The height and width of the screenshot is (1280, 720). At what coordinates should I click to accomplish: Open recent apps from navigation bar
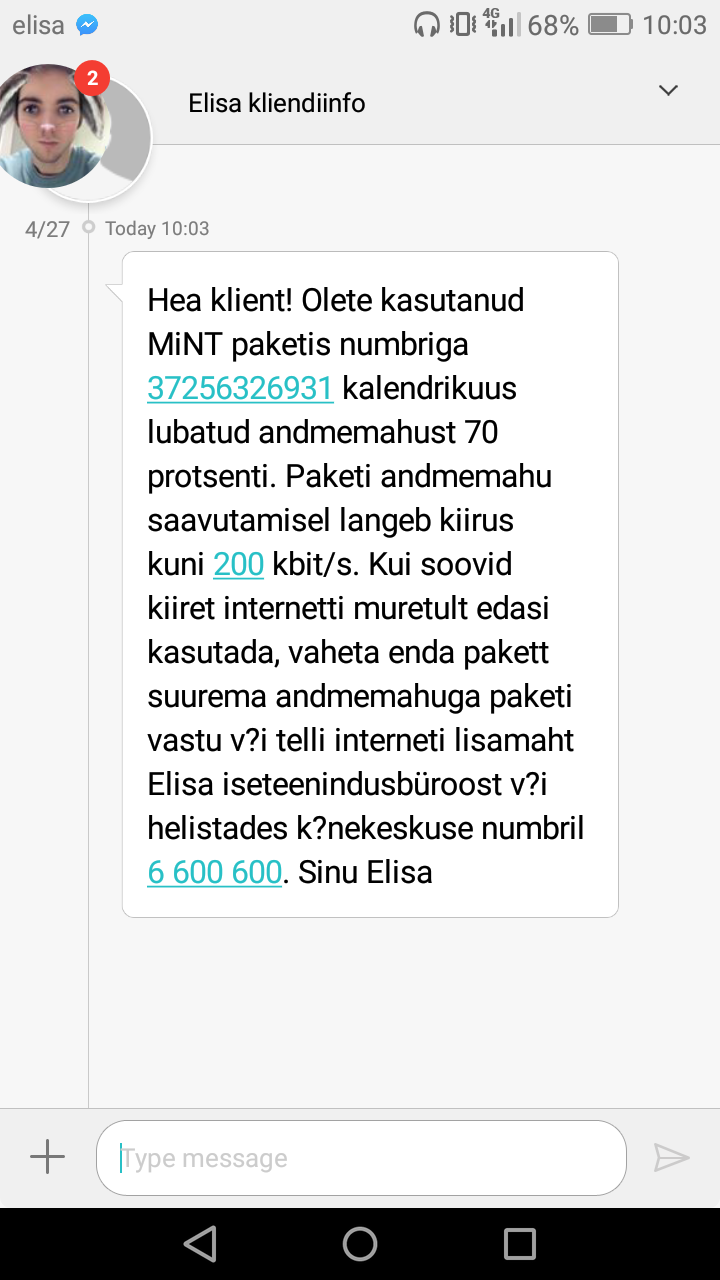[520, 1244]
